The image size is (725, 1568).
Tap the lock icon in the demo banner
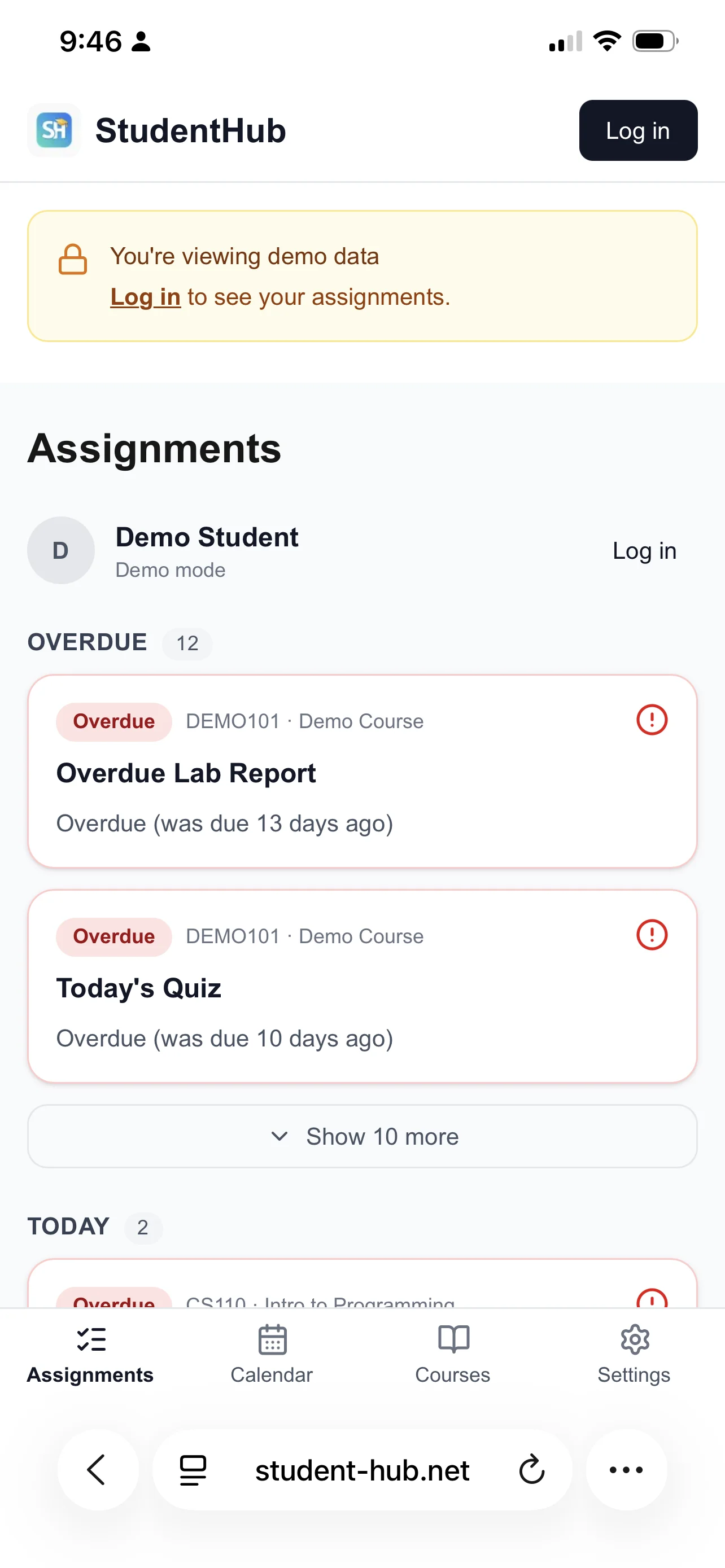(x=72, y=259)
